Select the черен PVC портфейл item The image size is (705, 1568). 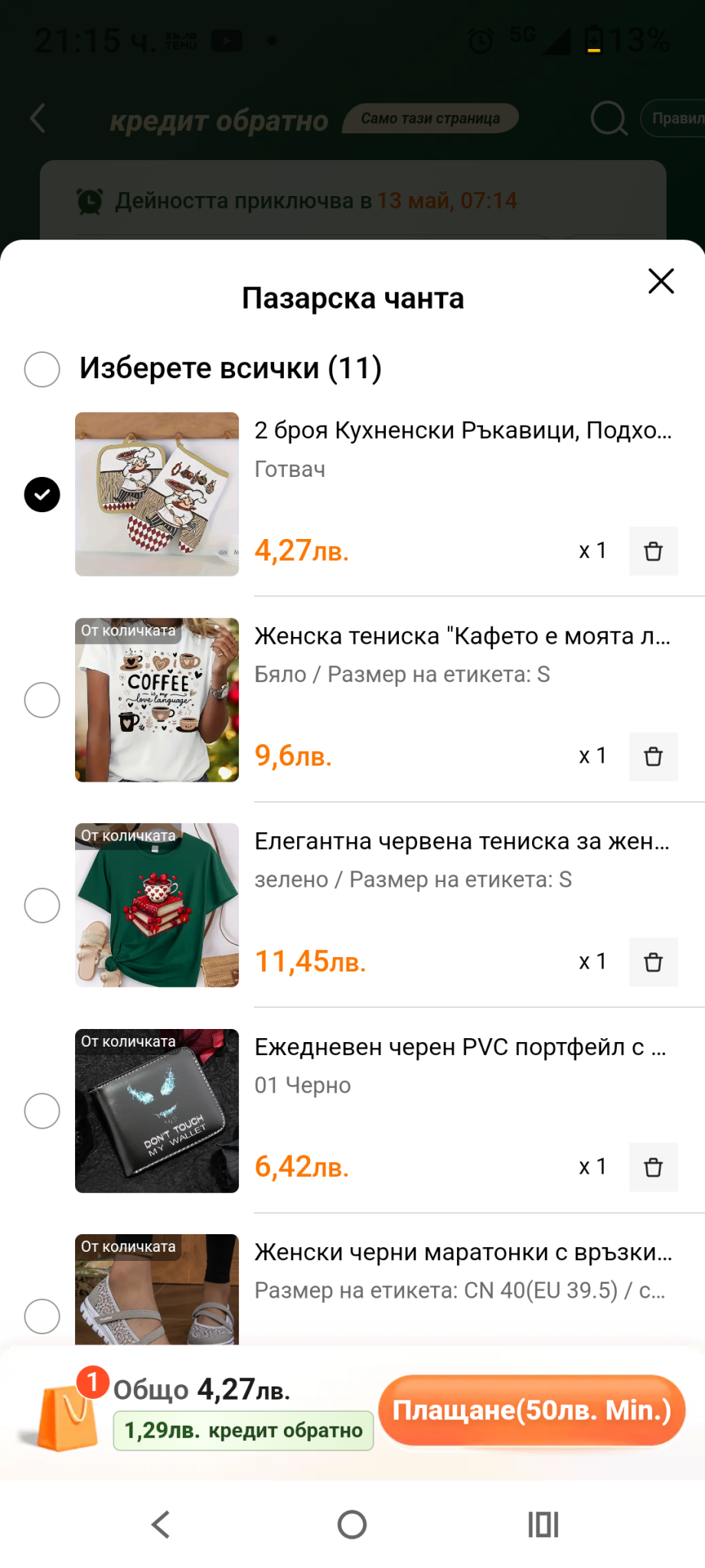tap(42, 1111)
